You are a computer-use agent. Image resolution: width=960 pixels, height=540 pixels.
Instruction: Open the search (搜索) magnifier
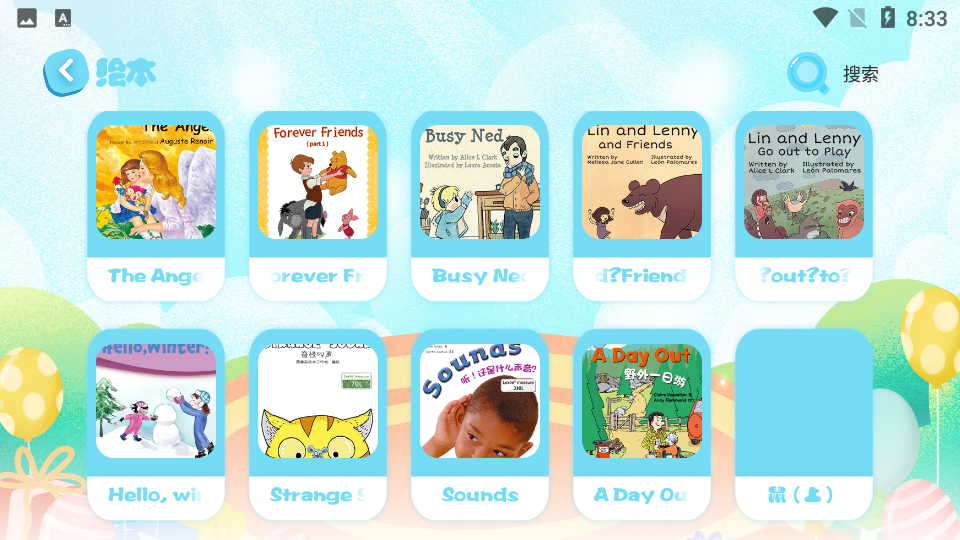tap(808, 74)
